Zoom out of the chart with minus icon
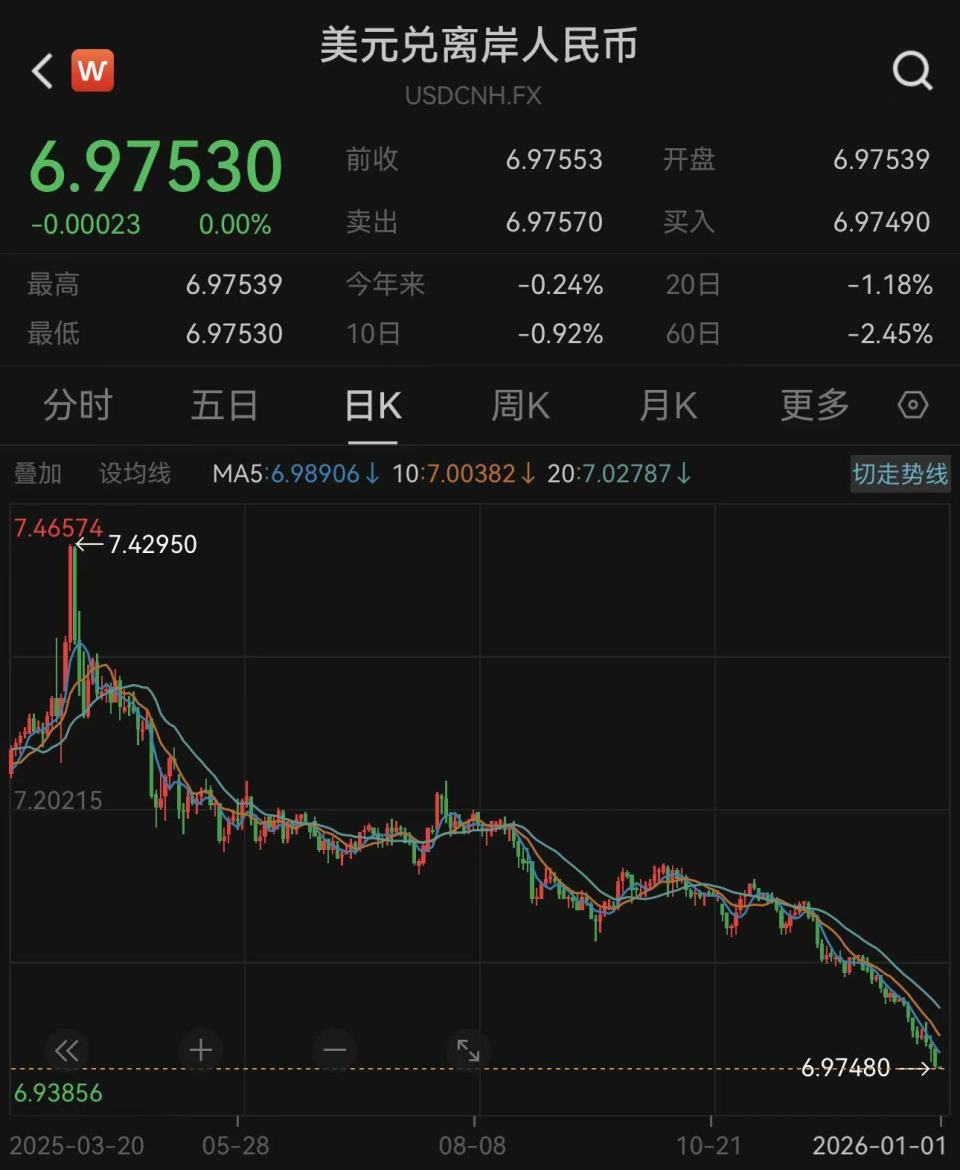The height and width of the screenshot is (1170, 960). (x=334, y=1051)
